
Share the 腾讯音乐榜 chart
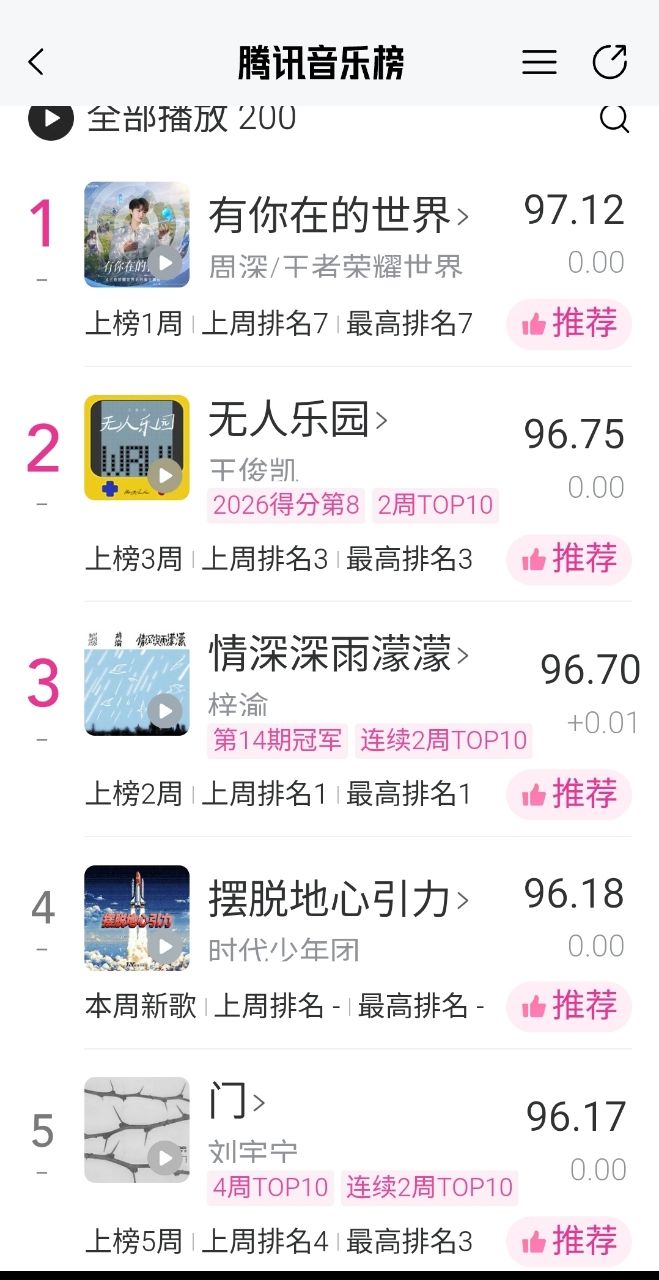coord(609,62)
